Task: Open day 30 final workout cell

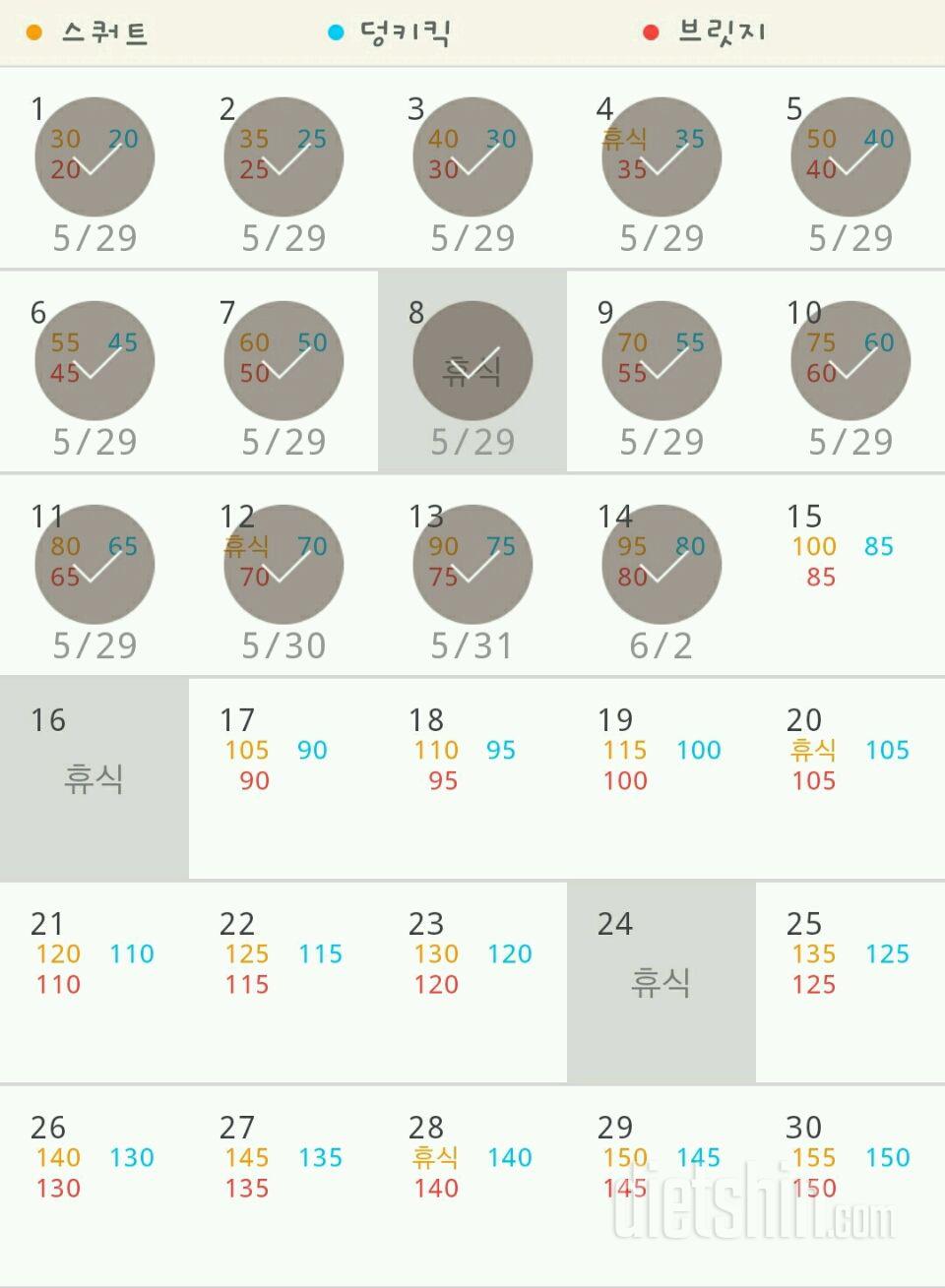Action: click(850, 1186)
